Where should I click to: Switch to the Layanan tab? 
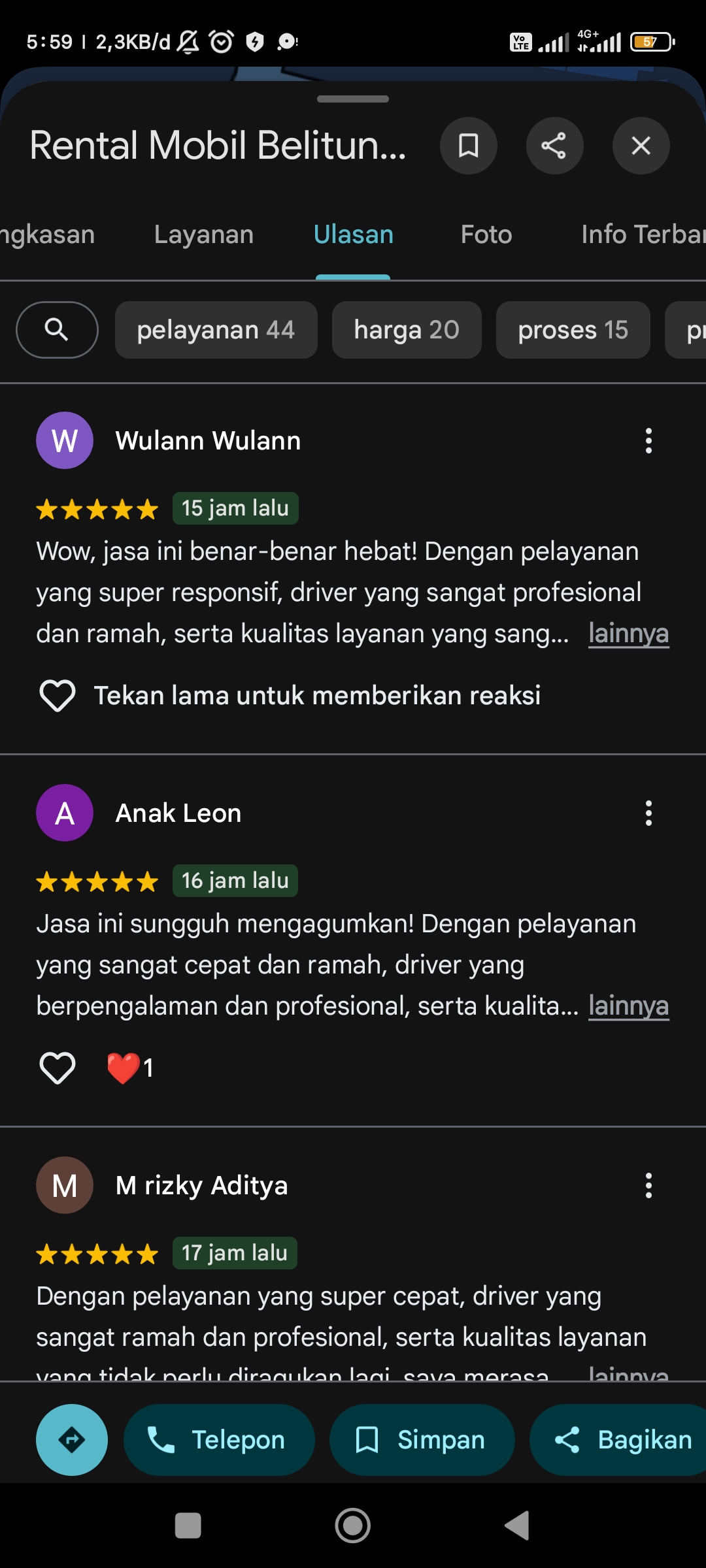coord(204,235)
